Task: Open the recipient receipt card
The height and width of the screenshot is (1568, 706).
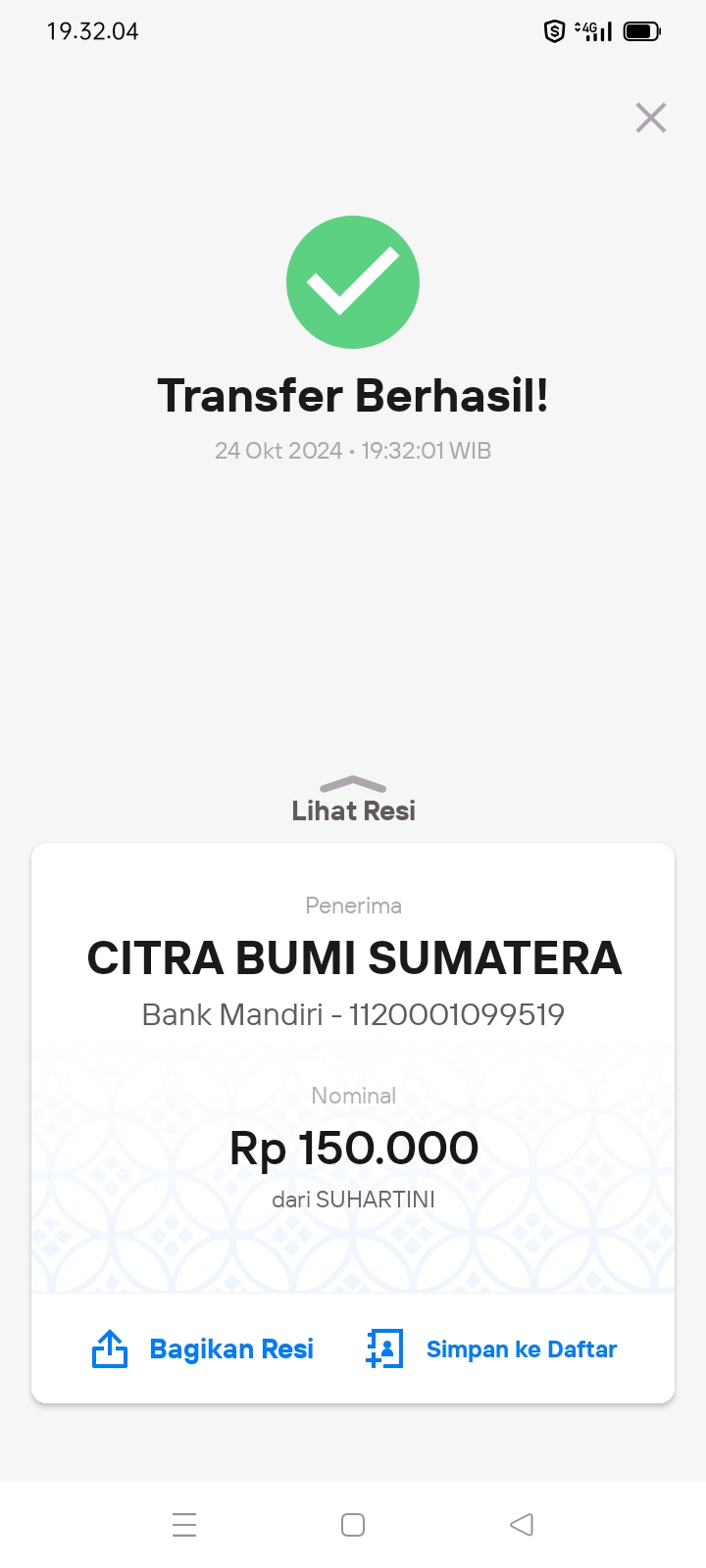Action: point(353,1068)
